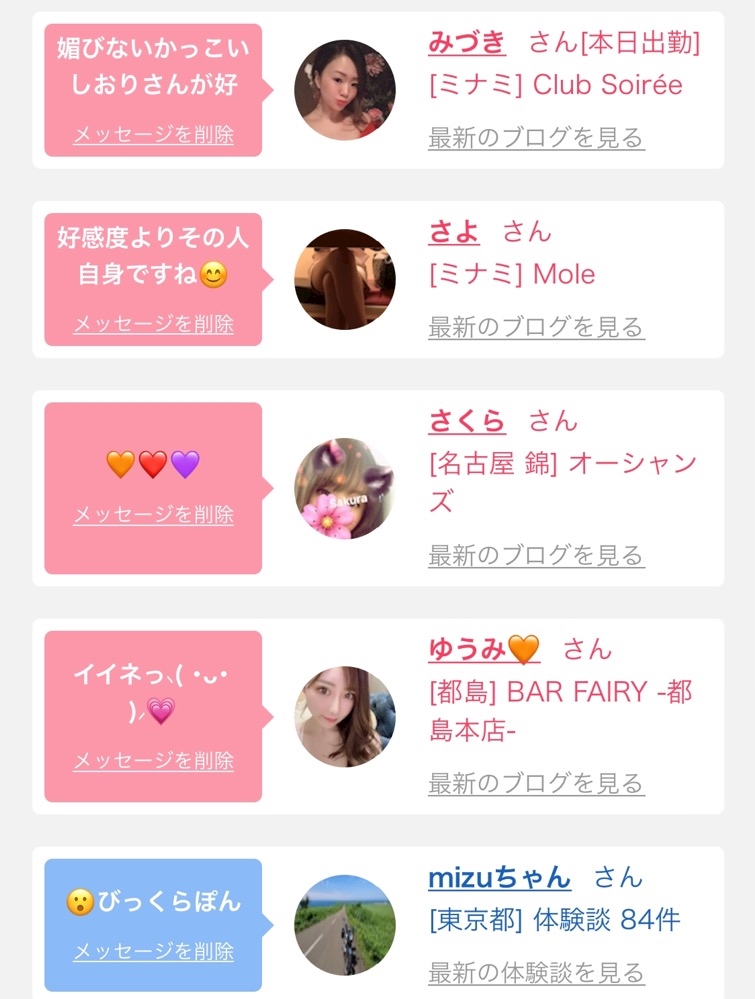The width and height of the screenshot is (755, 999).
Task: Delete the message sent to みづき
Action: (153, 135)
